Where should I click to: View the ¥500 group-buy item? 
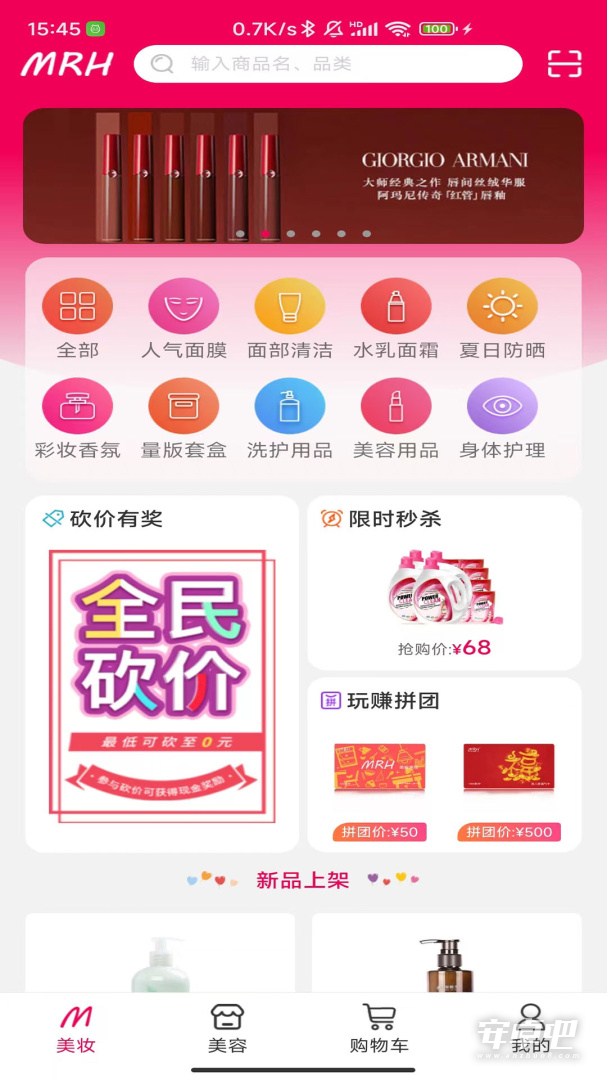click(509, 791)
